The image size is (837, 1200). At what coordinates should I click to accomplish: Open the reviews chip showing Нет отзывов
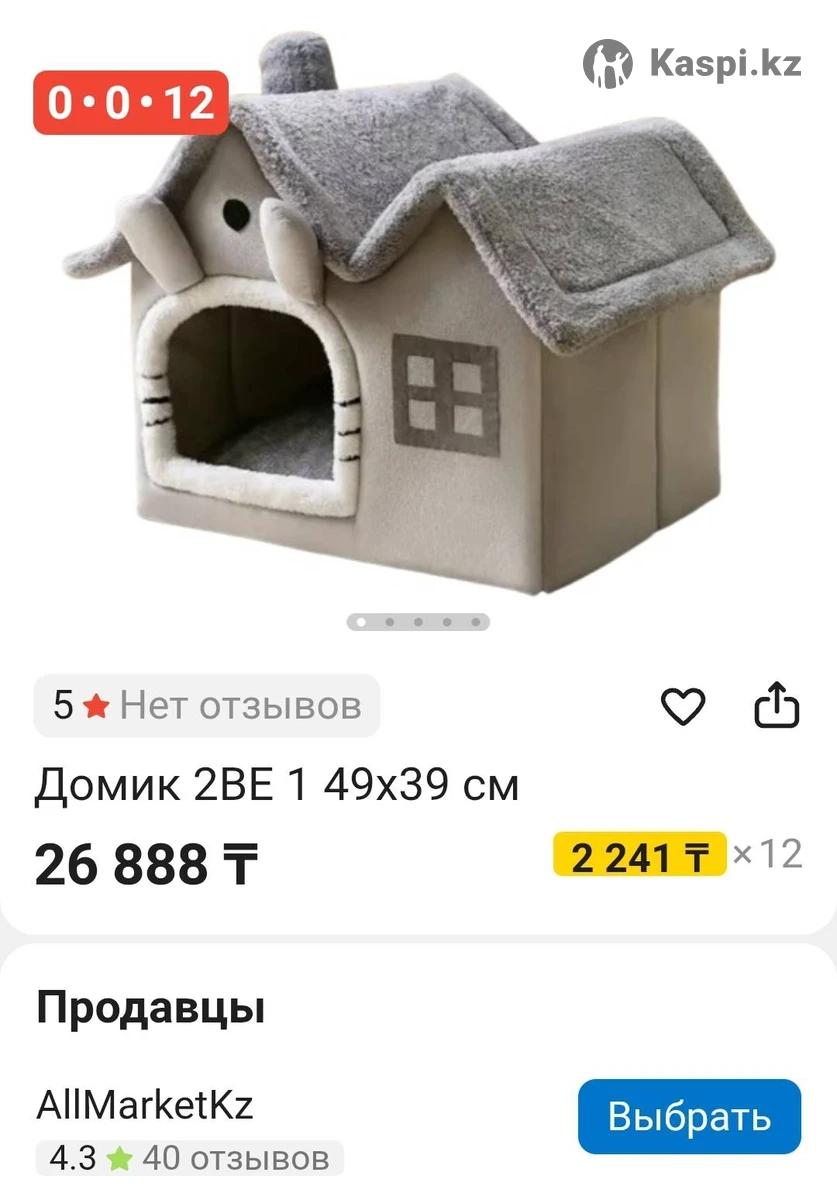[x=207, y=706]
